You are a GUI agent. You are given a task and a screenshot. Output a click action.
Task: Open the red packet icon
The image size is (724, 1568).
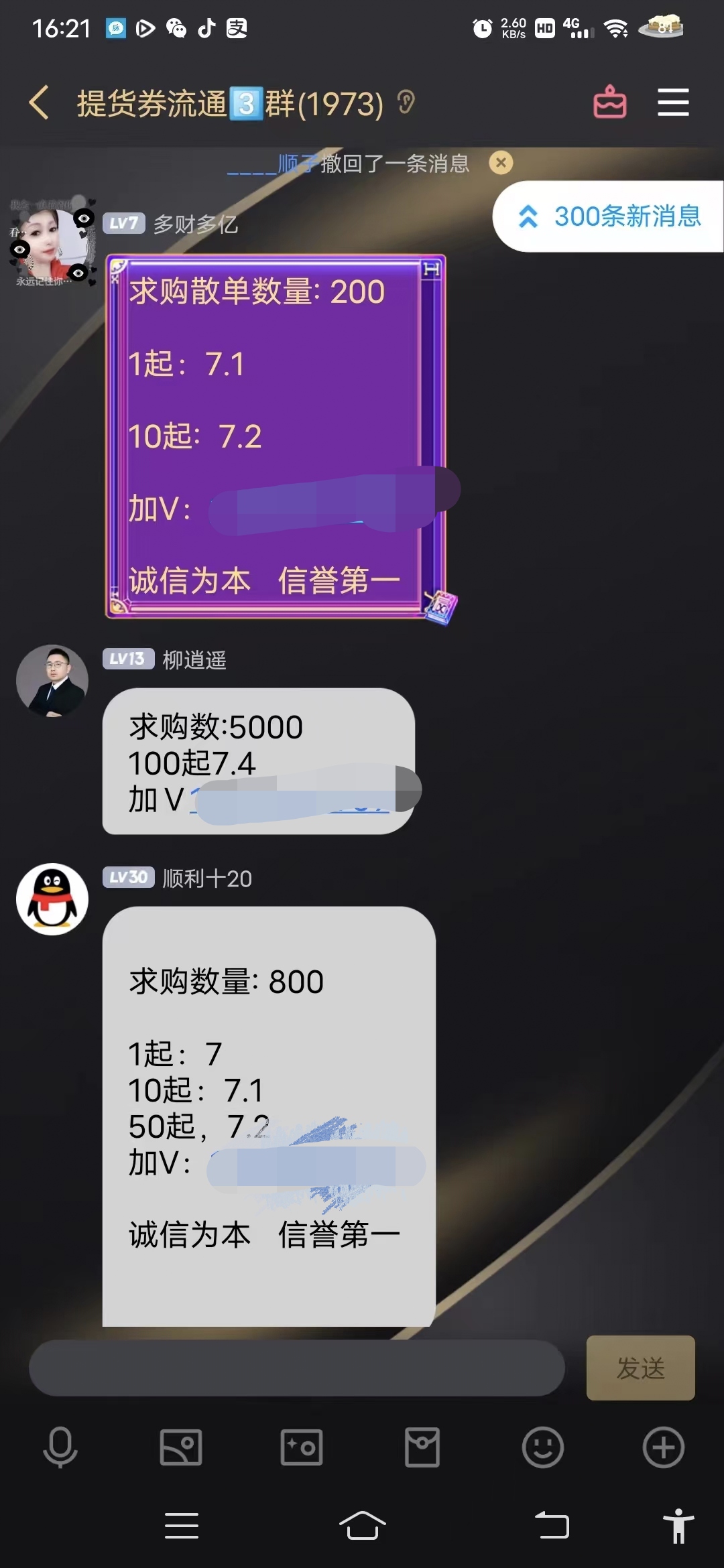[x=422, y=1447]
